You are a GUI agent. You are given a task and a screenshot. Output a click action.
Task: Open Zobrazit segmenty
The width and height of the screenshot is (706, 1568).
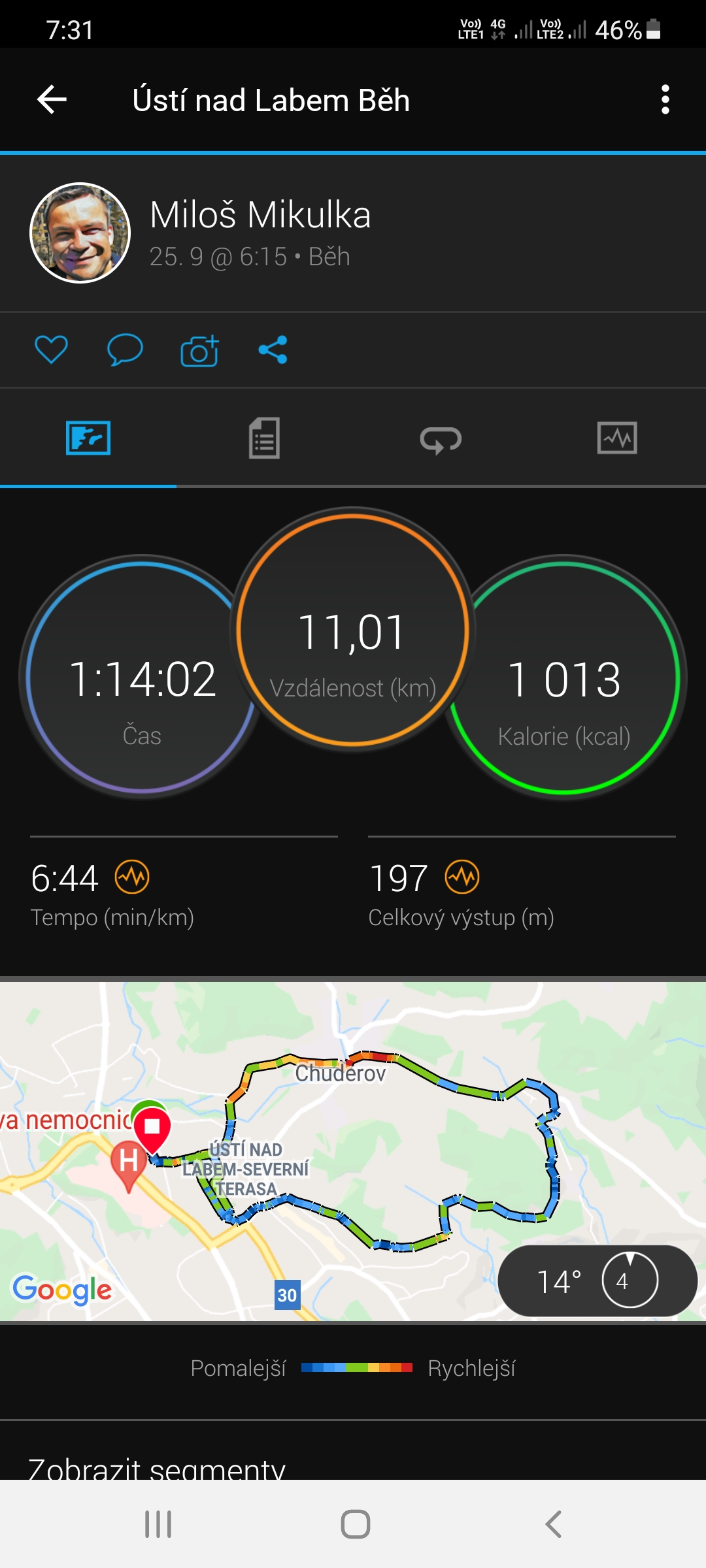(157, 1468)
